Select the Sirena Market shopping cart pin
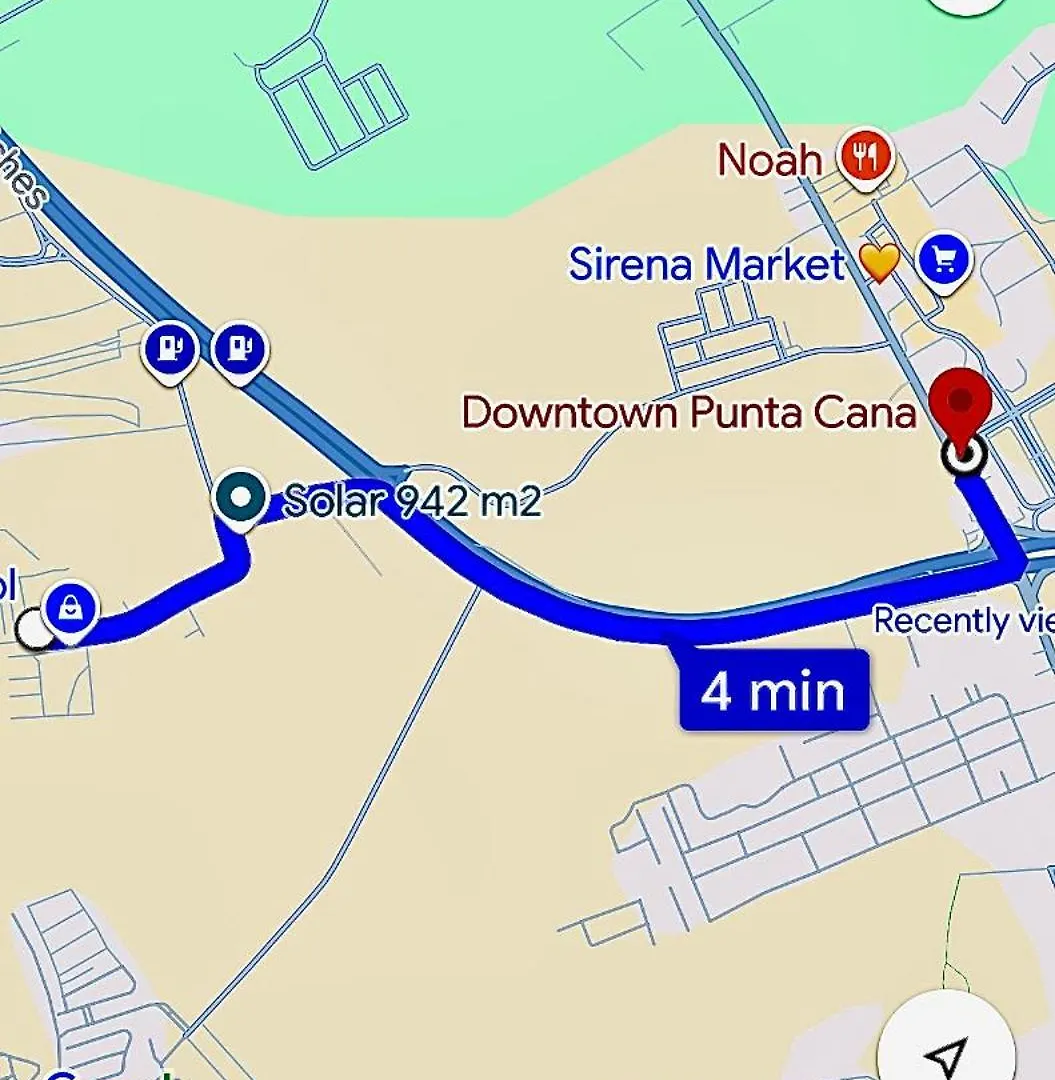Viewport: 1055px width, 1080px height. [944, 260]
